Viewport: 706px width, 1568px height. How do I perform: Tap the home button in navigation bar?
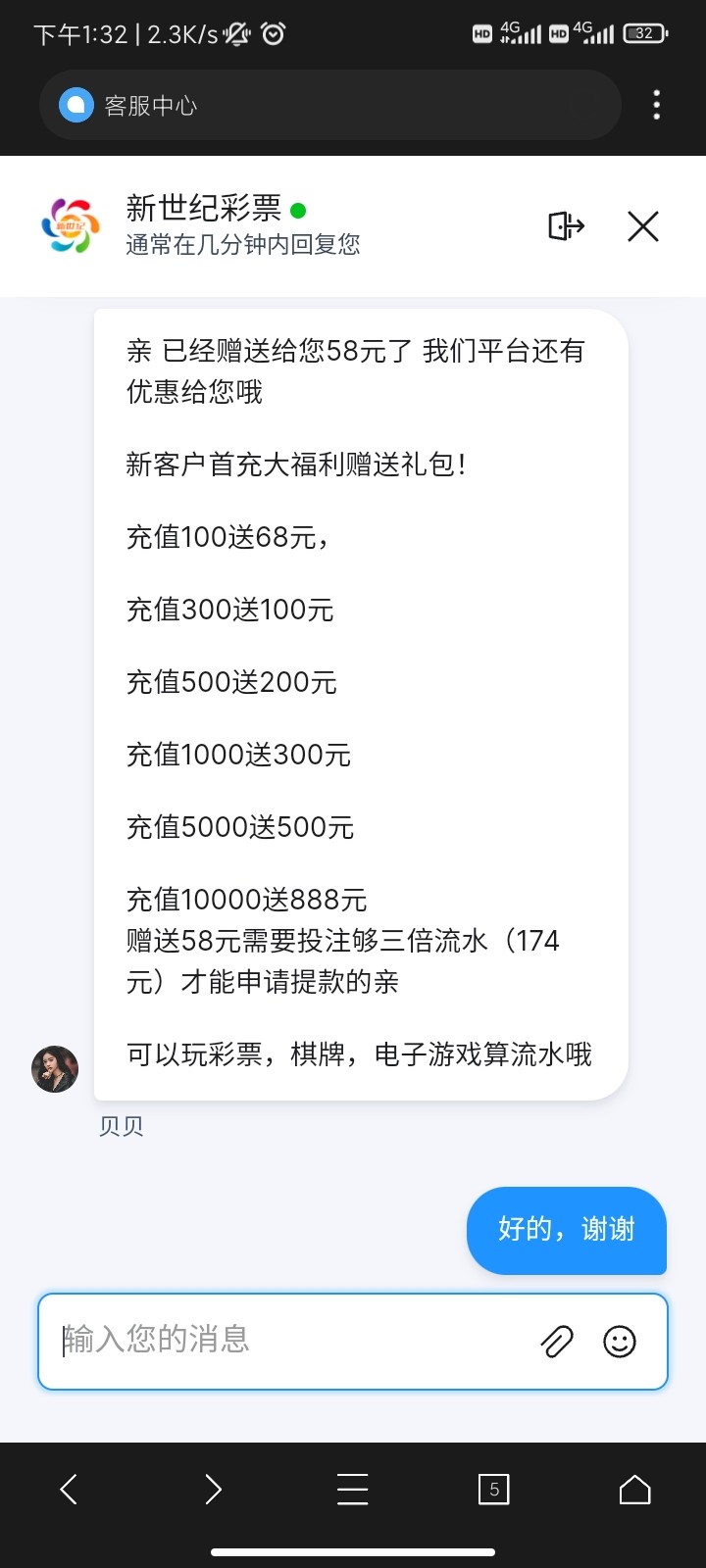point(635,1489)
